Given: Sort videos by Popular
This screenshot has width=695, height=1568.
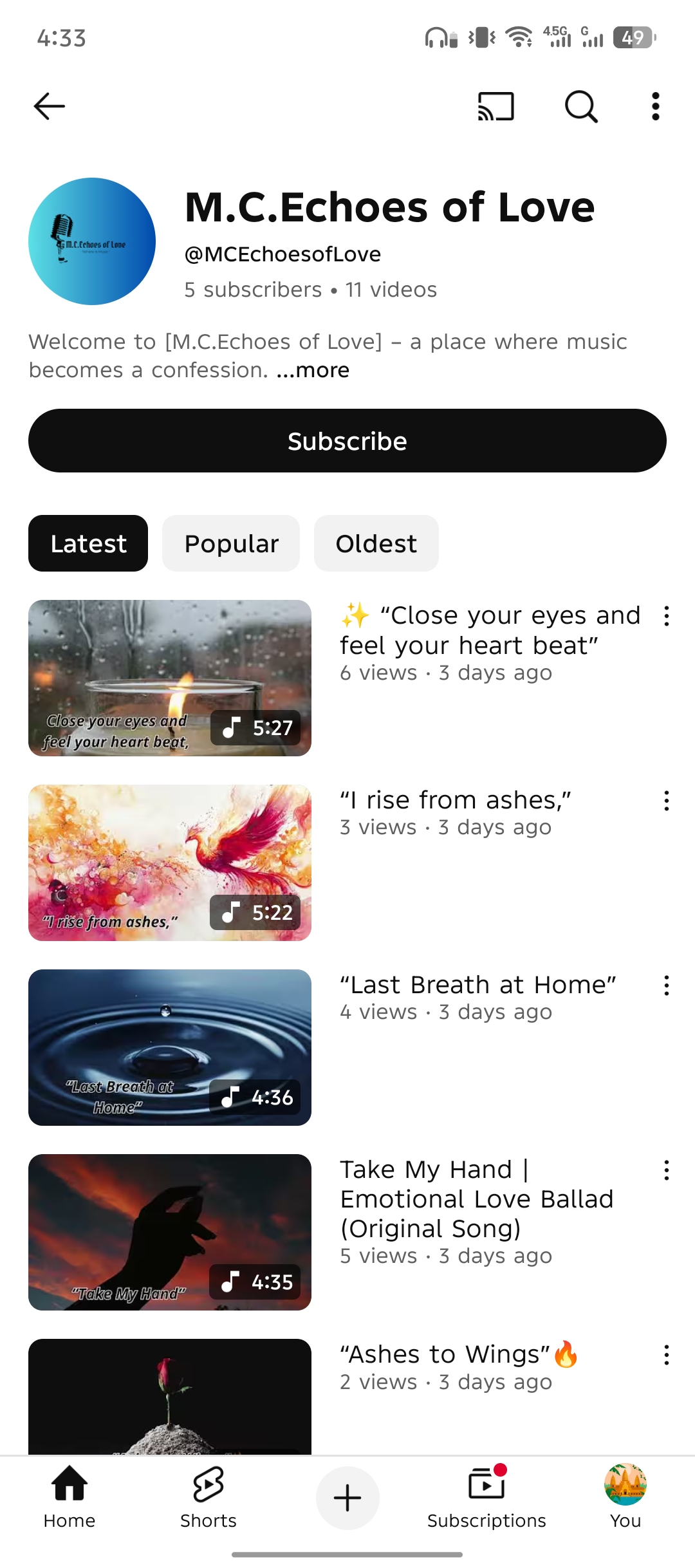Looking at the screenshot, I should coord(231,543).
